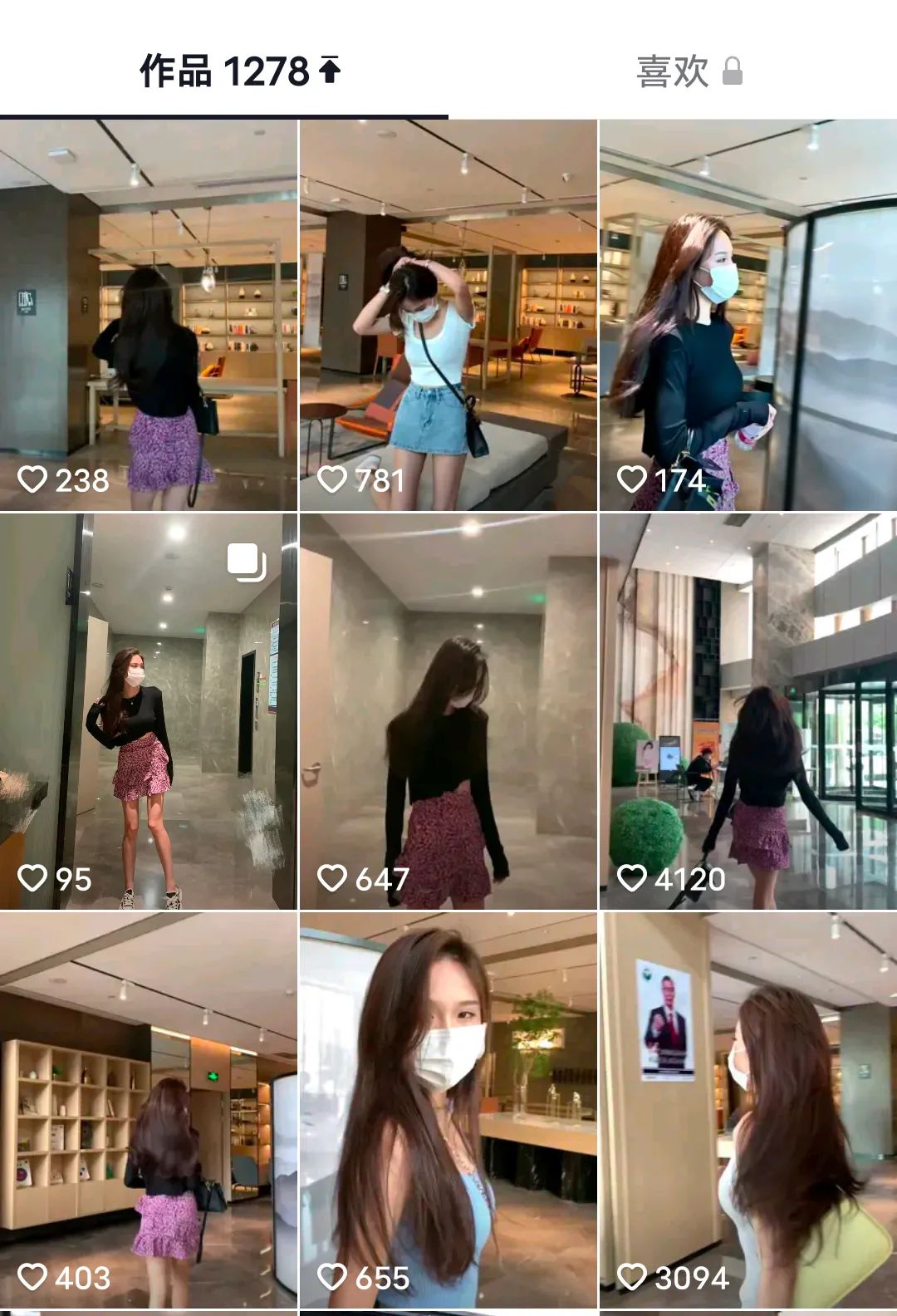
Task: Open the video with 655 likes
Action: (x=448, y=1110)
